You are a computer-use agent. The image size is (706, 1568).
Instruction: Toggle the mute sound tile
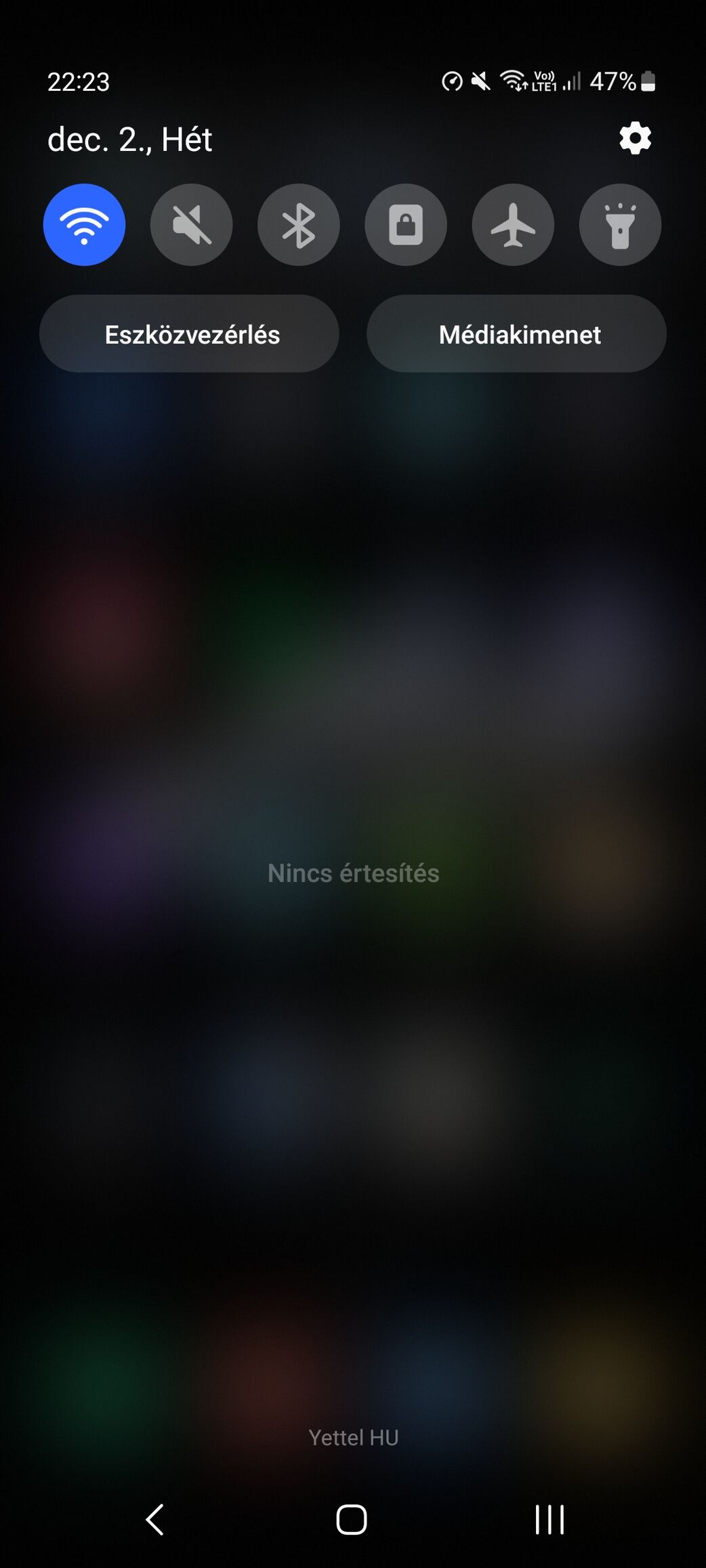point(192,225)
